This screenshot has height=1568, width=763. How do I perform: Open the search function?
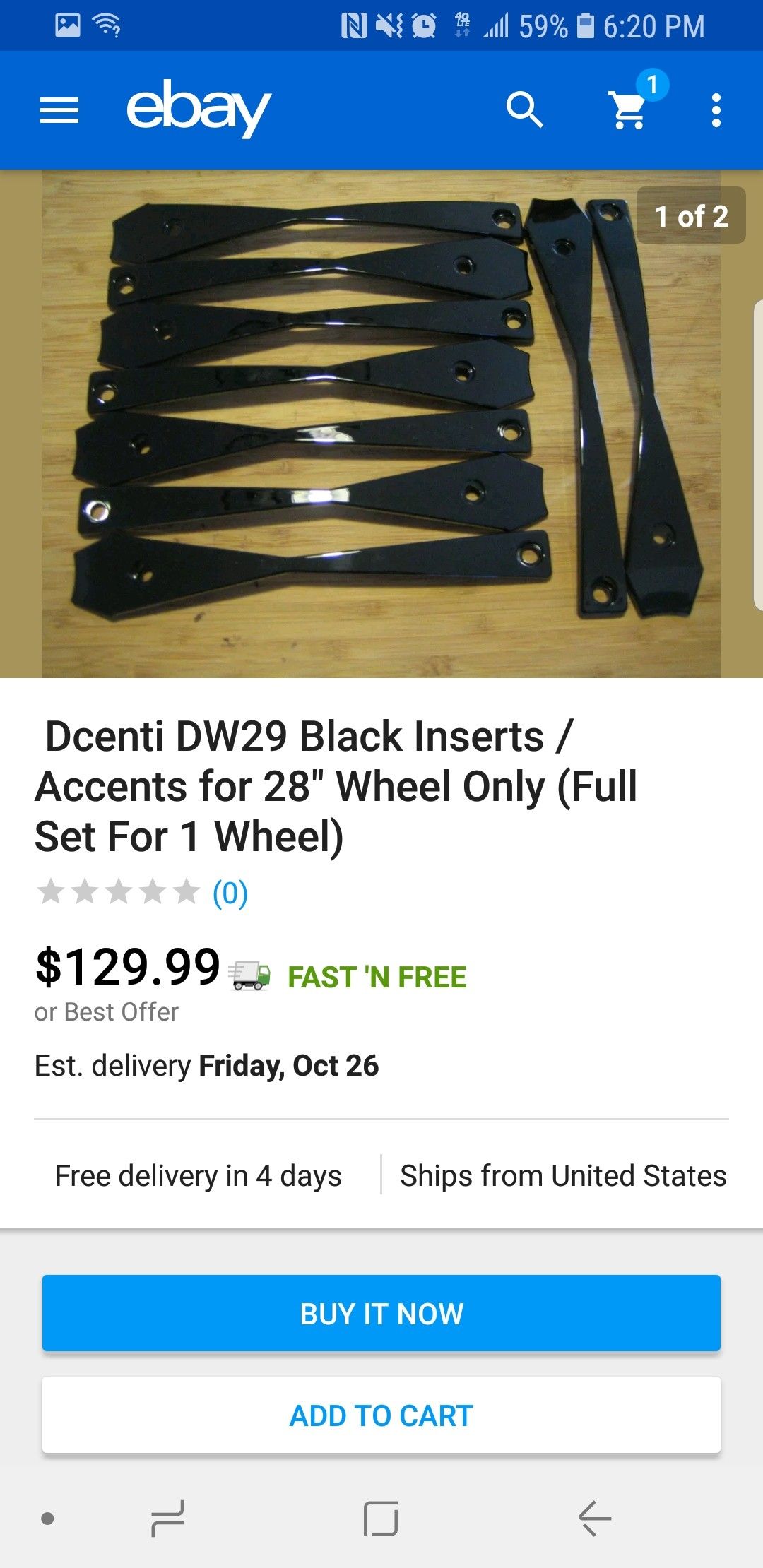point(526,109)
